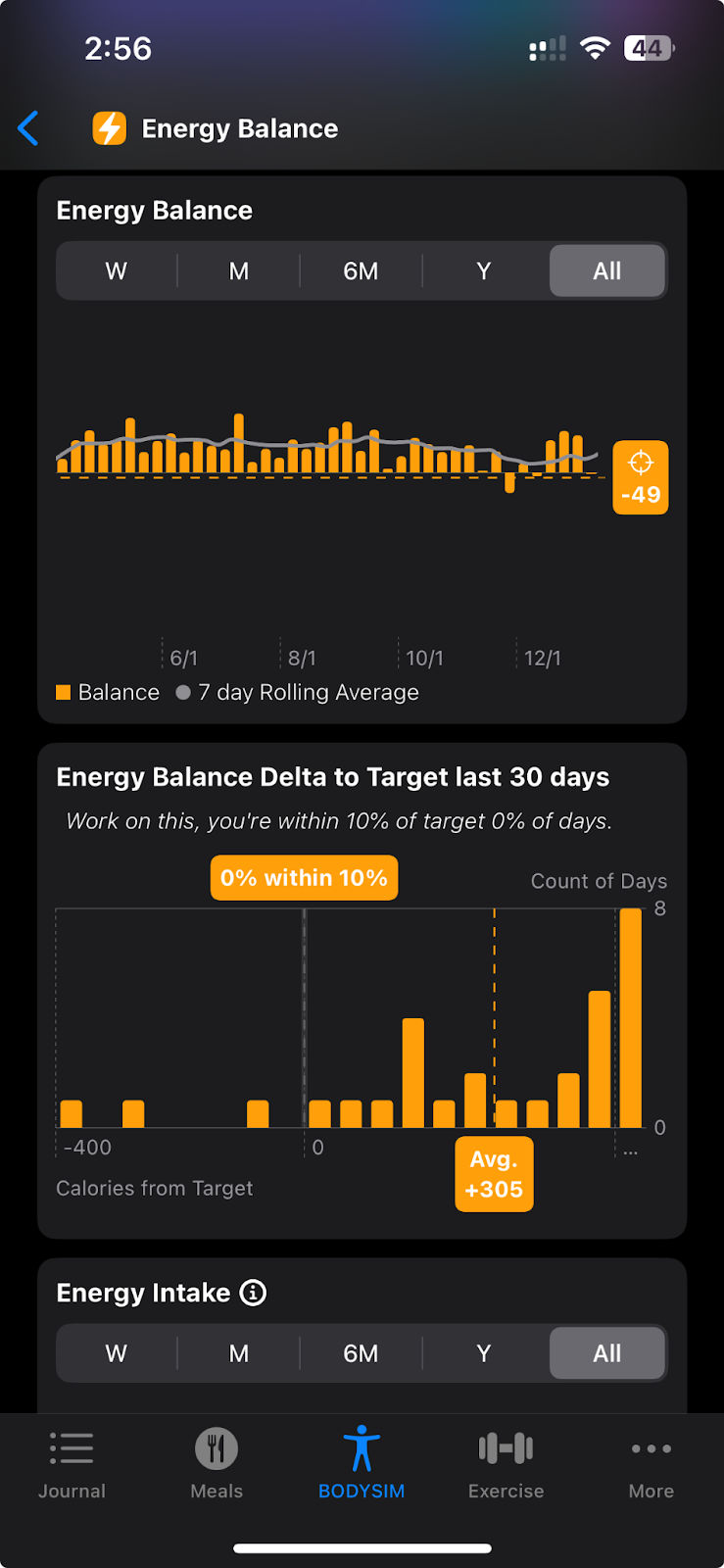Open the BODYSIM tab
The height and width of the screenshot is (1568, 724).
(x=362, y=1465)
